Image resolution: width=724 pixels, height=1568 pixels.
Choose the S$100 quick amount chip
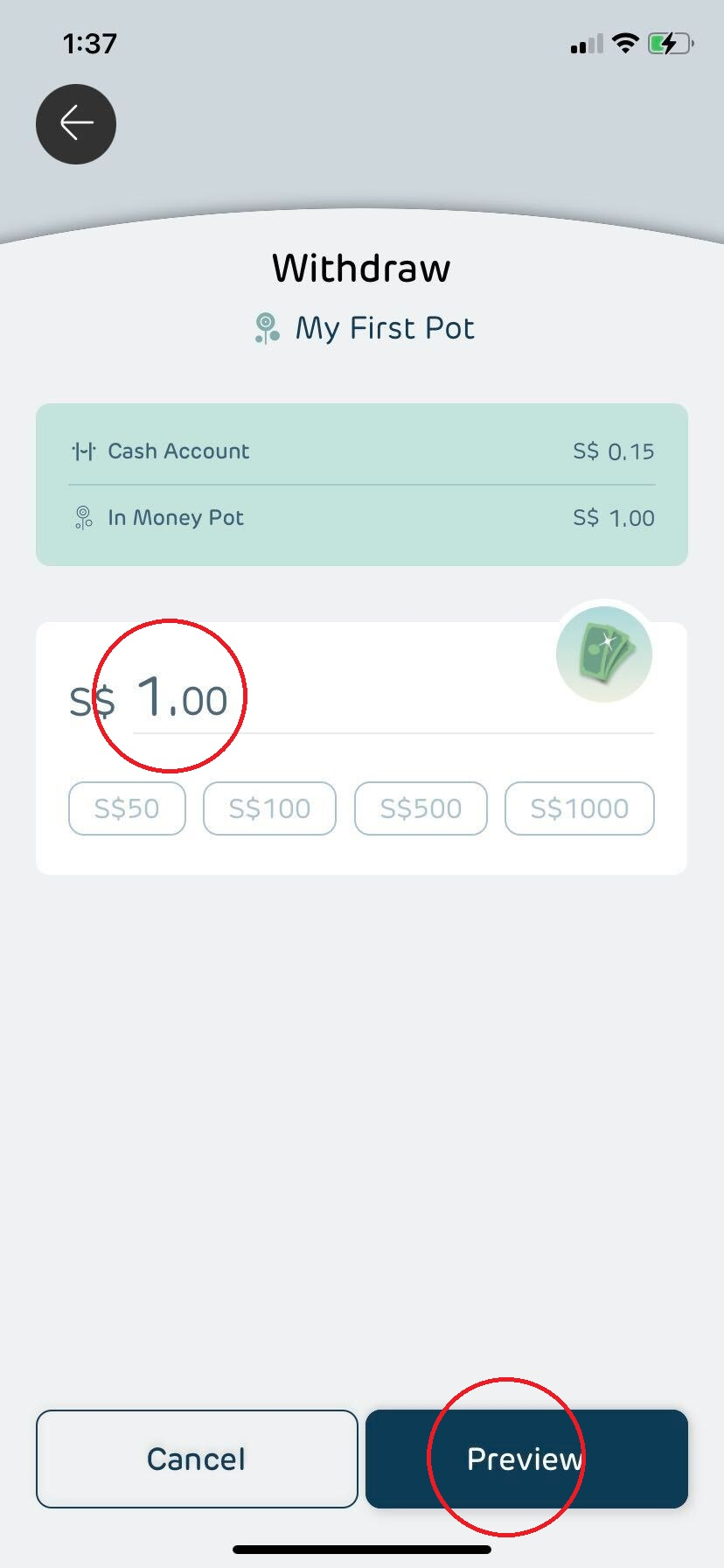(269, 808)
